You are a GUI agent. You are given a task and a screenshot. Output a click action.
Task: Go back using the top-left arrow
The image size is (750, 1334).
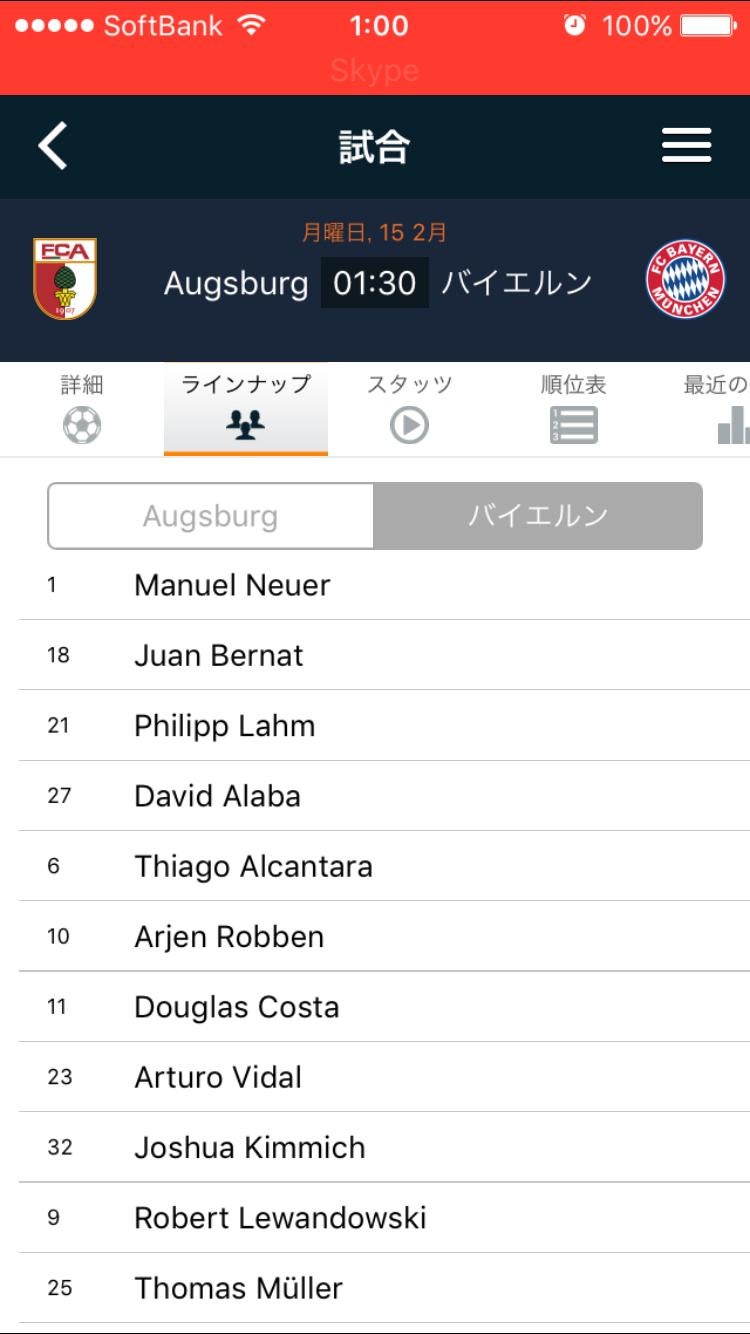coord(52,147)
